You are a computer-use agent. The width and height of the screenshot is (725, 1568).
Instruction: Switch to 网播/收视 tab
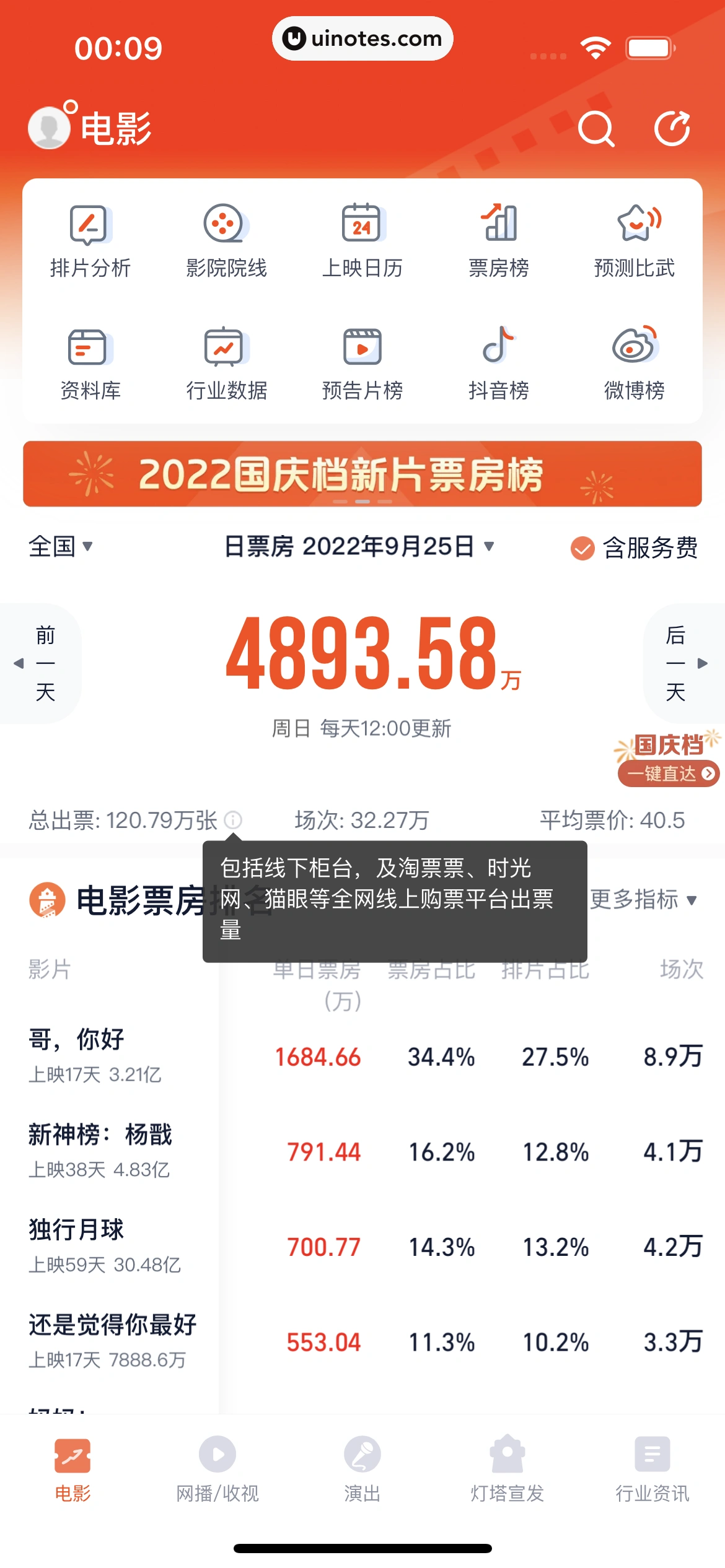point(217,1469)
